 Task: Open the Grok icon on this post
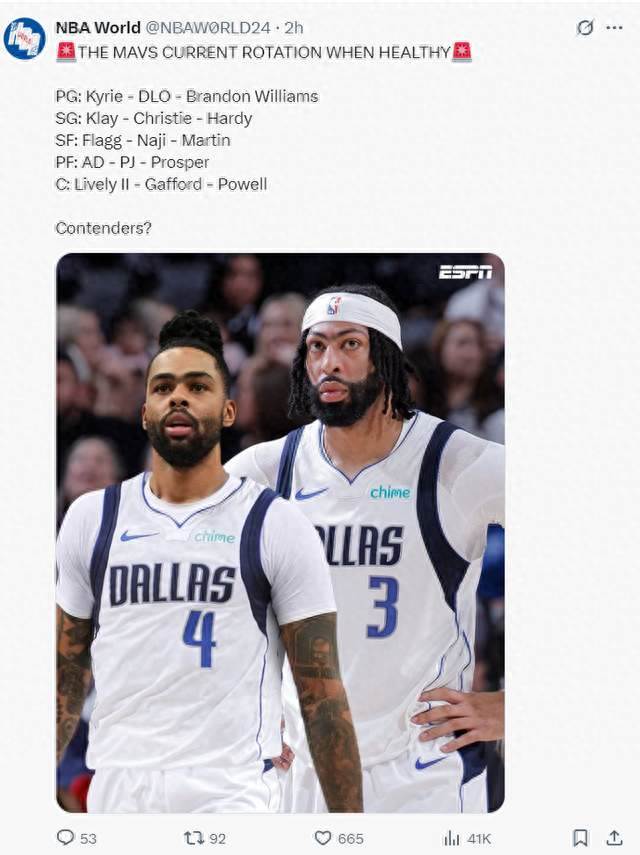pos(585,28)
